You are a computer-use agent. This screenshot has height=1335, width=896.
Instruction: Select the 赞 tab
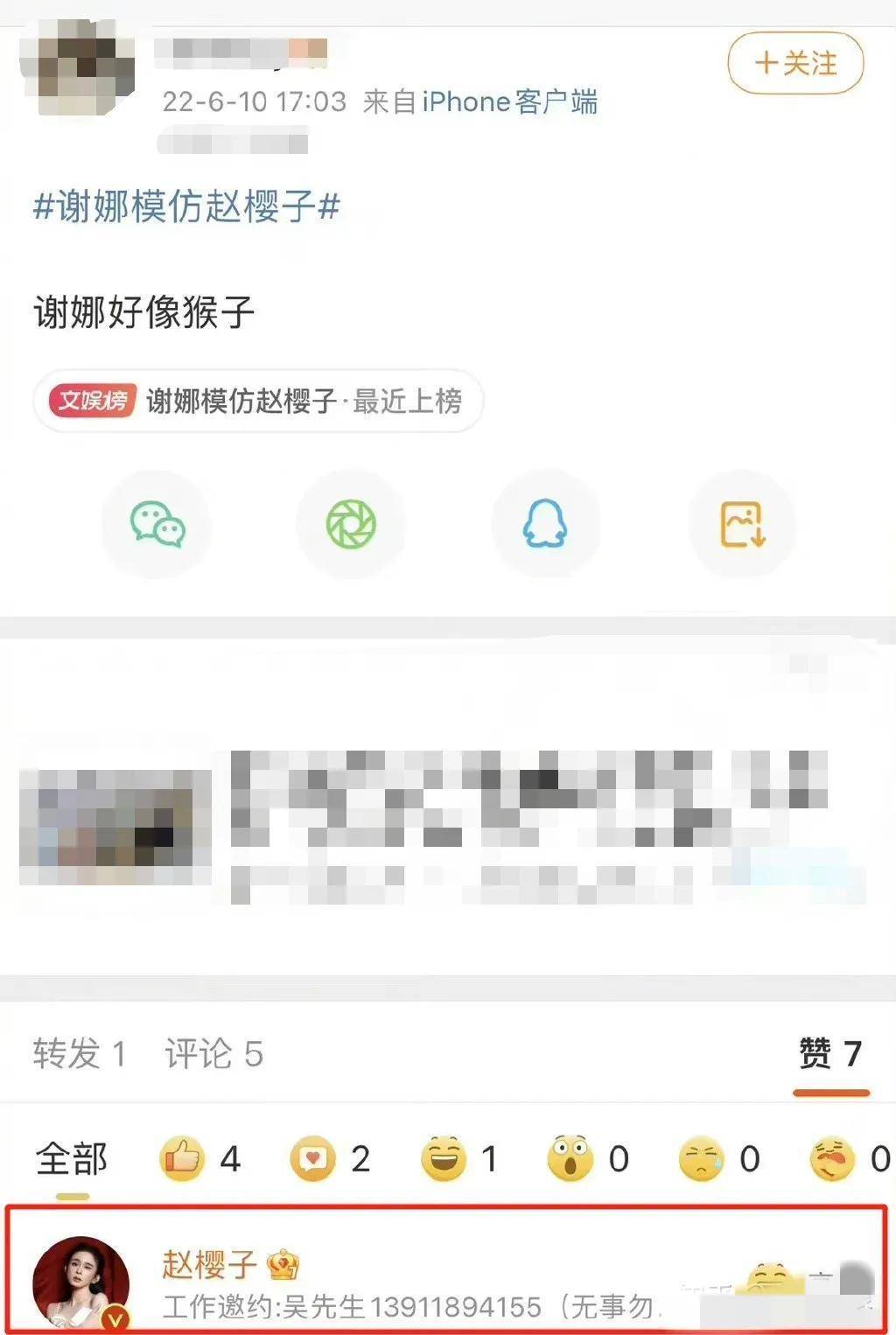(829, 1054)
